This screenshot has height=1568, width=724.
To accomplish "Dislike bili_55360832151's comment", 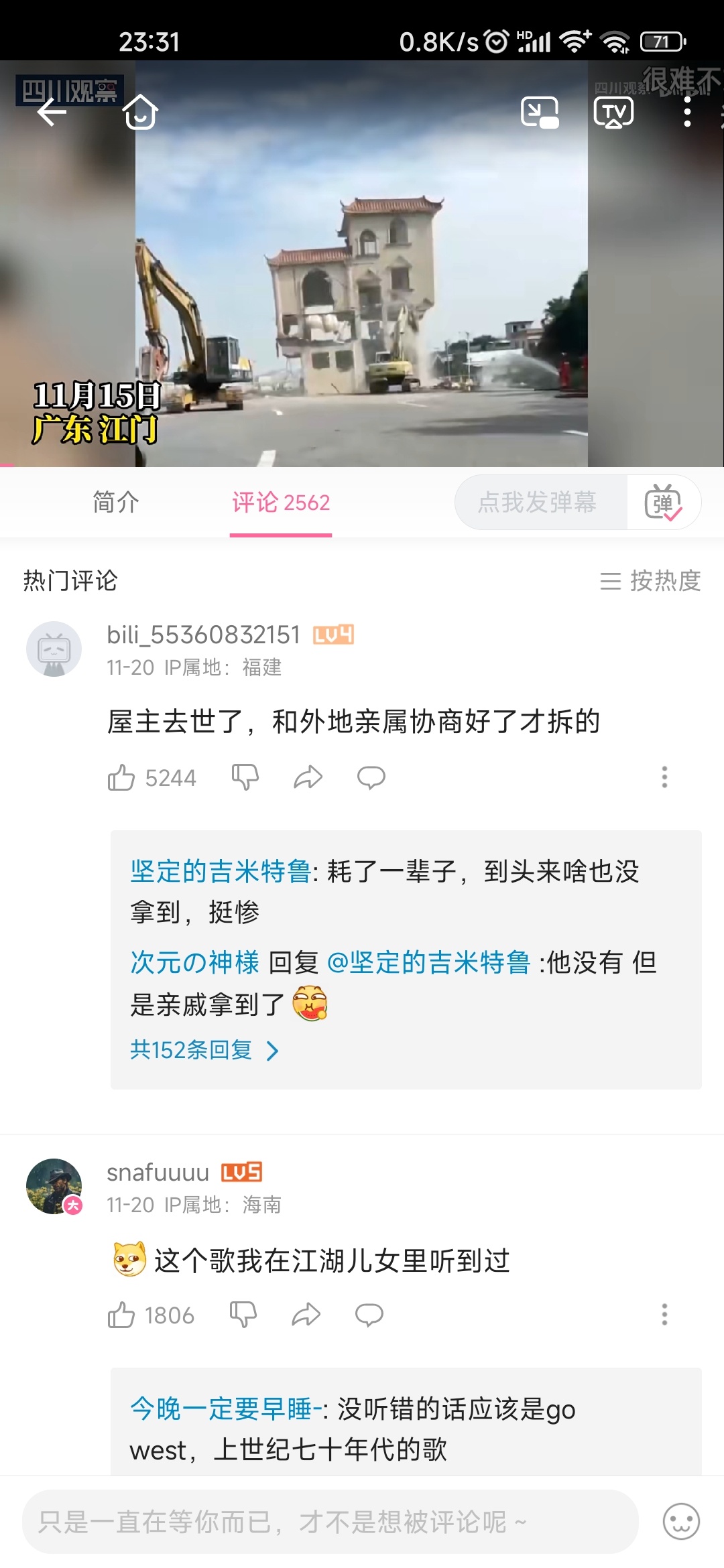I will 245,777.
